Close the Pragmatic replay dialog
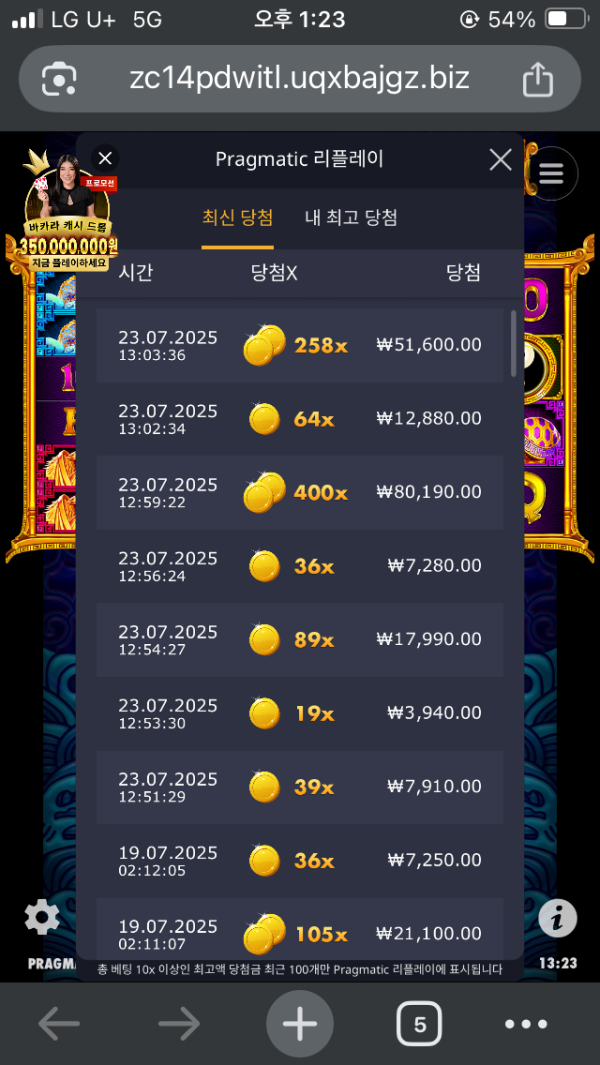Viewport: 600px width, 1065px height. 500,159
